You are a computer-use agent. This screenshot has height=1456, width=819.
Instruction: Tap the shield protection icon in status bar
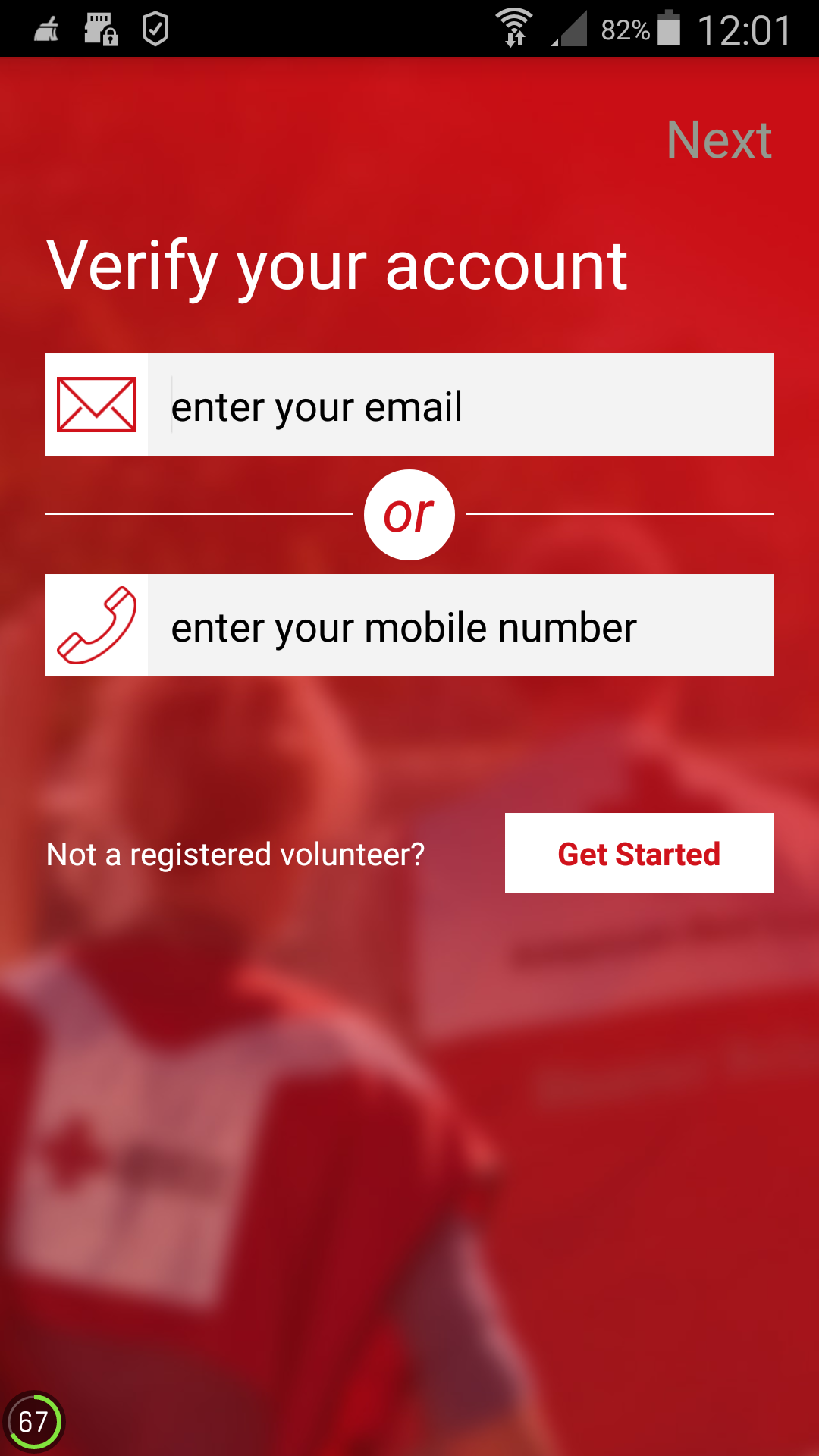click(157, 29)
